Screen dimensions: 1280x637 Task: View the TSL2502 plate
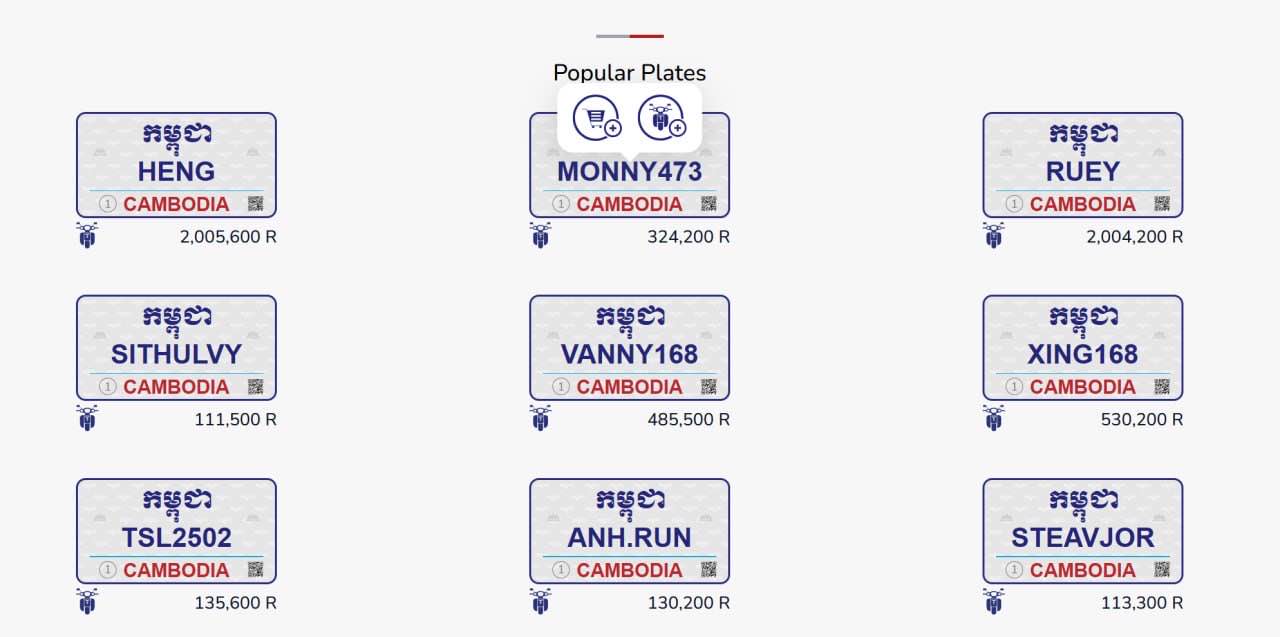(176, 531)
